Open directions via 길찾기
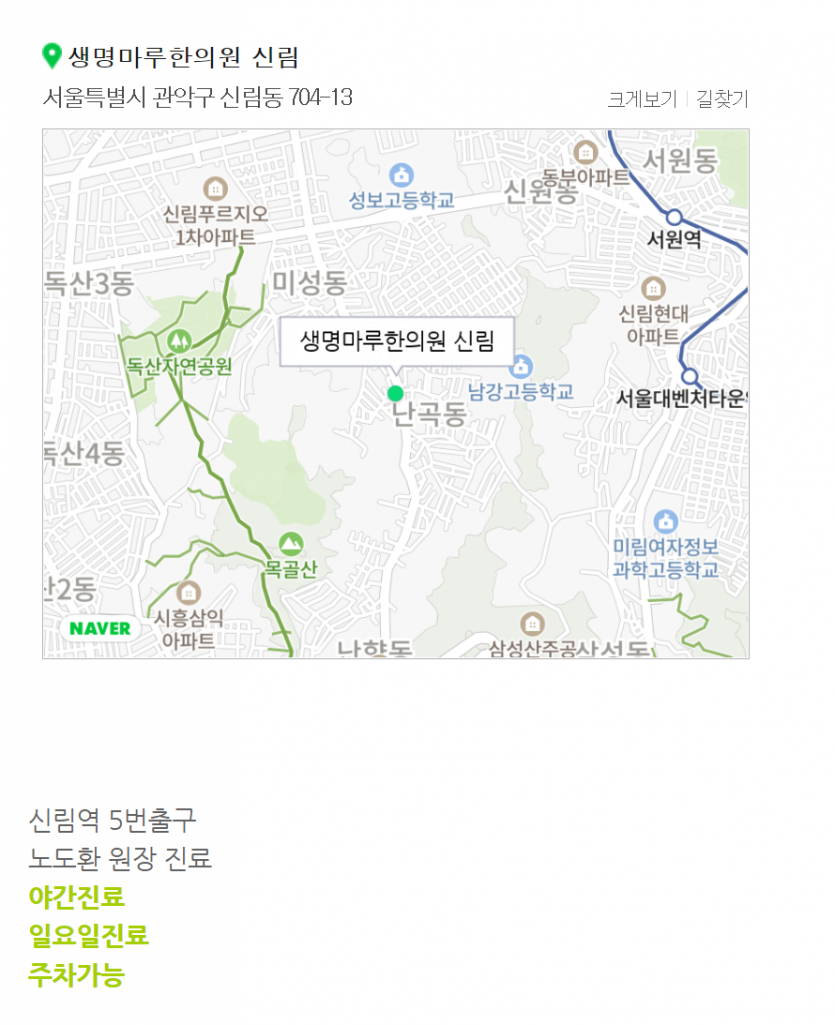This screenshot has height=1025, width=835. pos(721,99)
